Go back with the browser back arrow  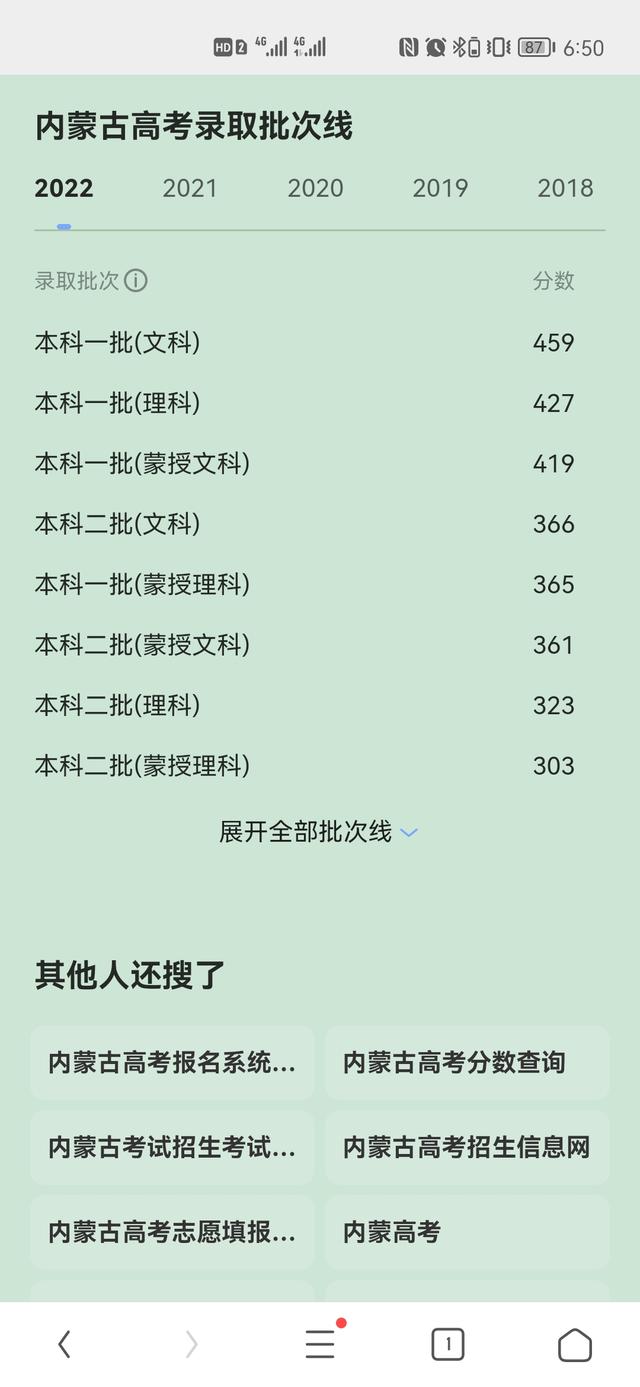coord(64,1345)
